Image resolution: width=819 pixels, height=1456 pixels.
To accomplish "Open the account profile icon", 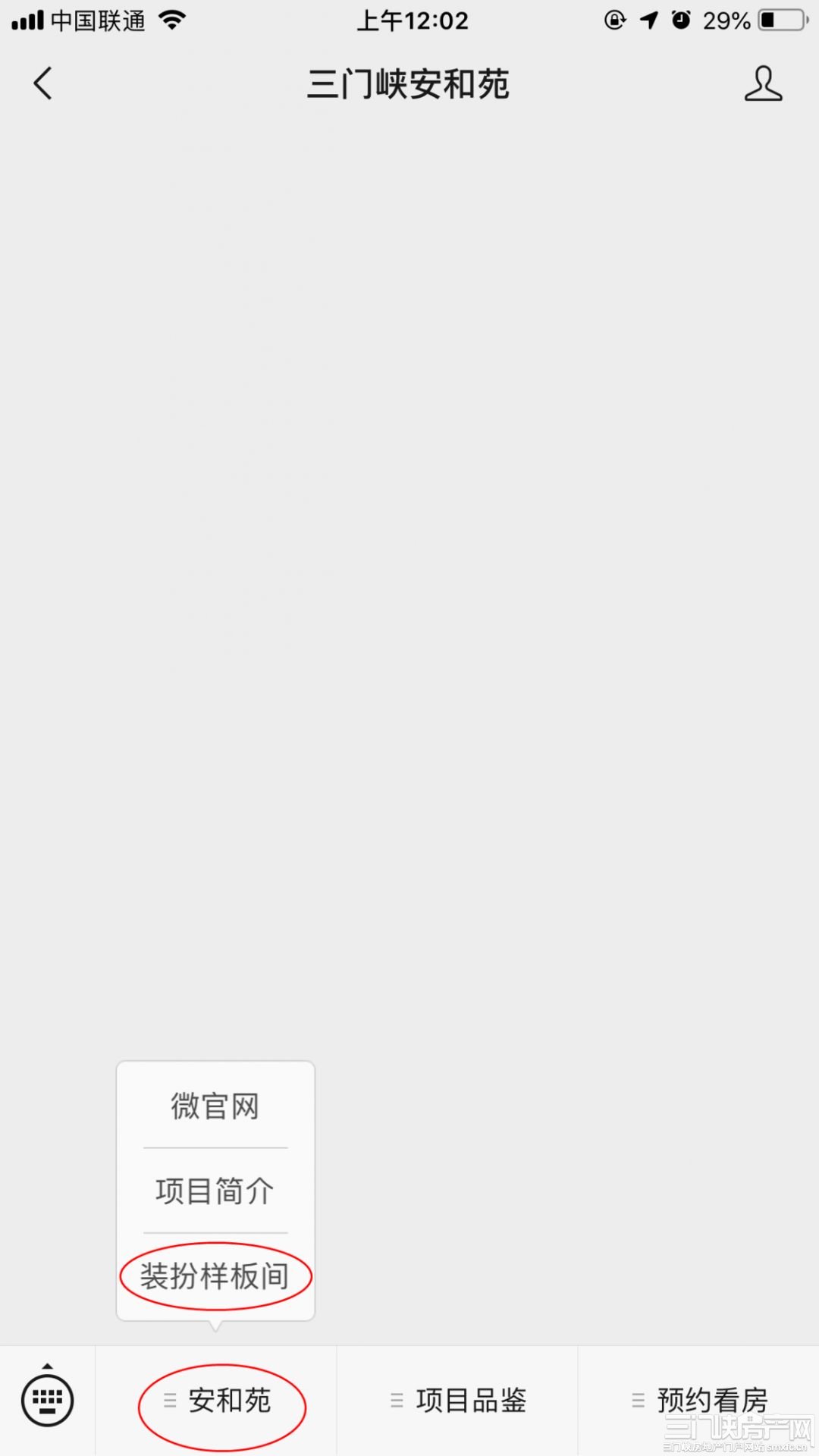I will pyautogui.click(x=763, y=83).
